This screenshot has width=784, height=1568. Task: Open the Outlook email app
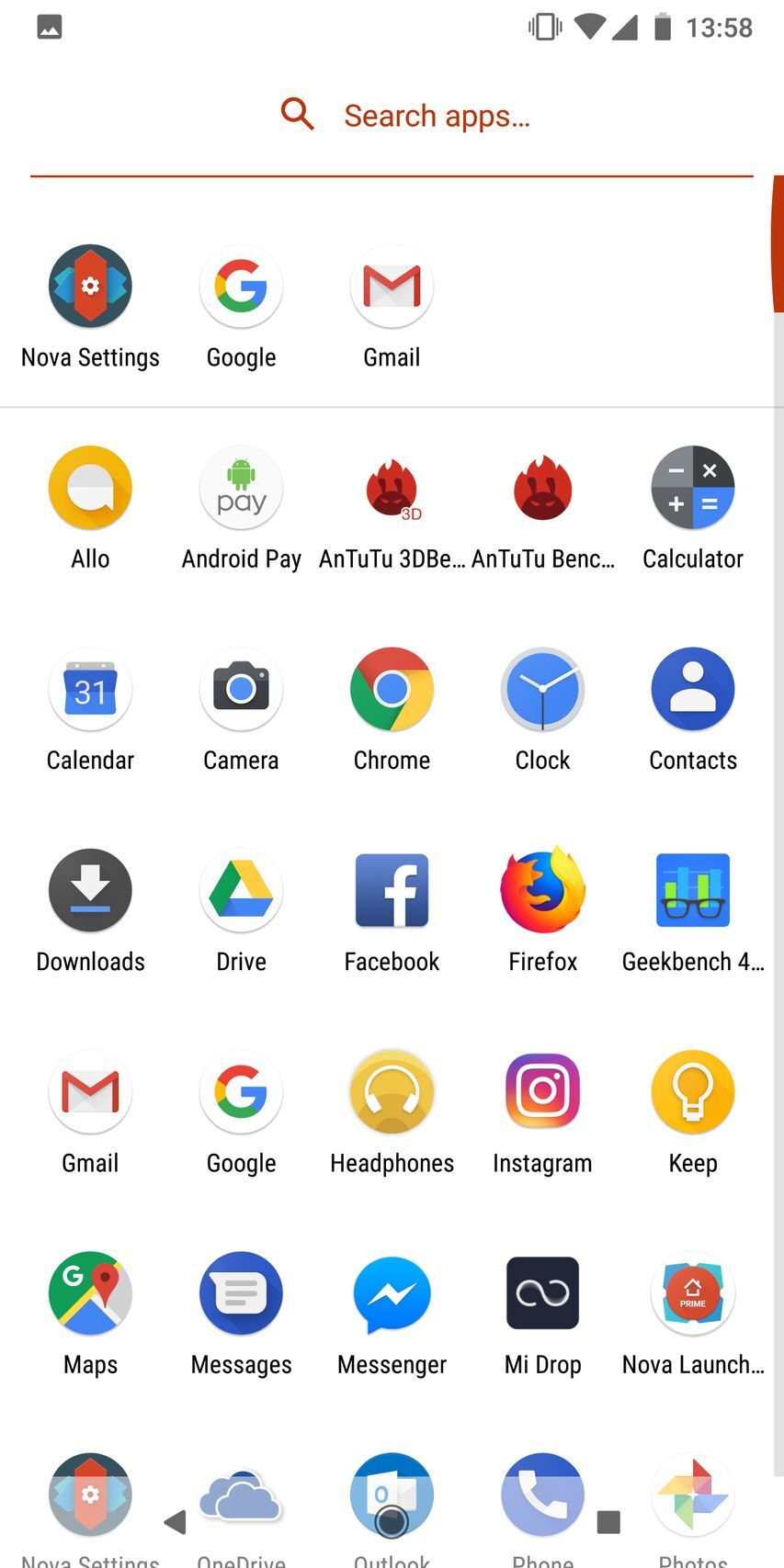tap(392, 1495)
